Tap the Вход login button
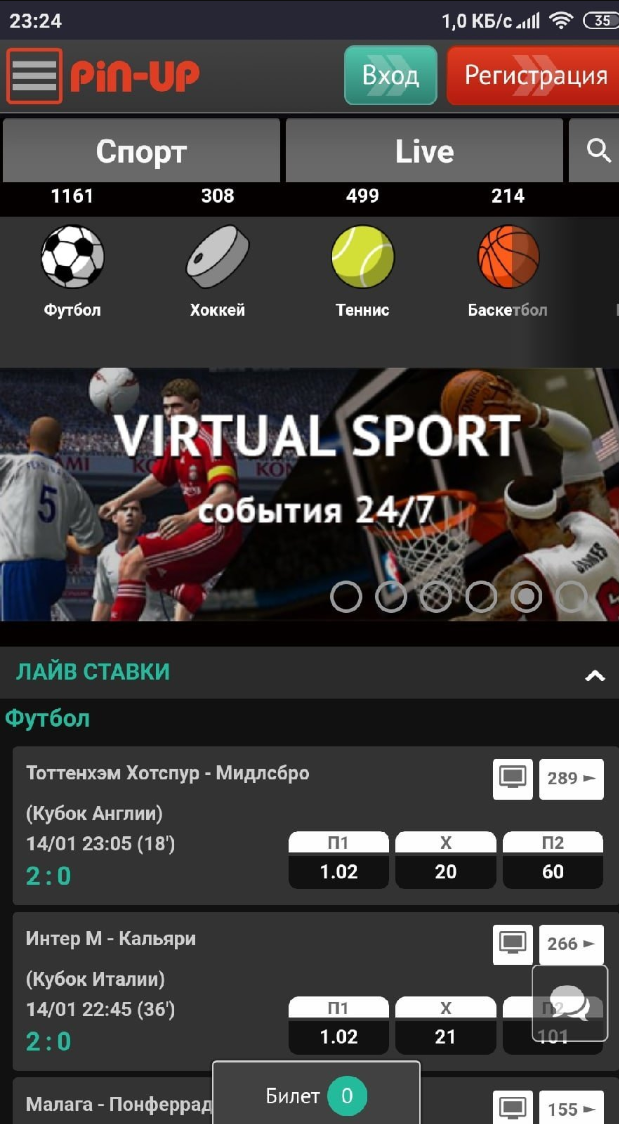The height and width of the screenshot is (1124, 619). pyautogui.click(x=390, y=76)
